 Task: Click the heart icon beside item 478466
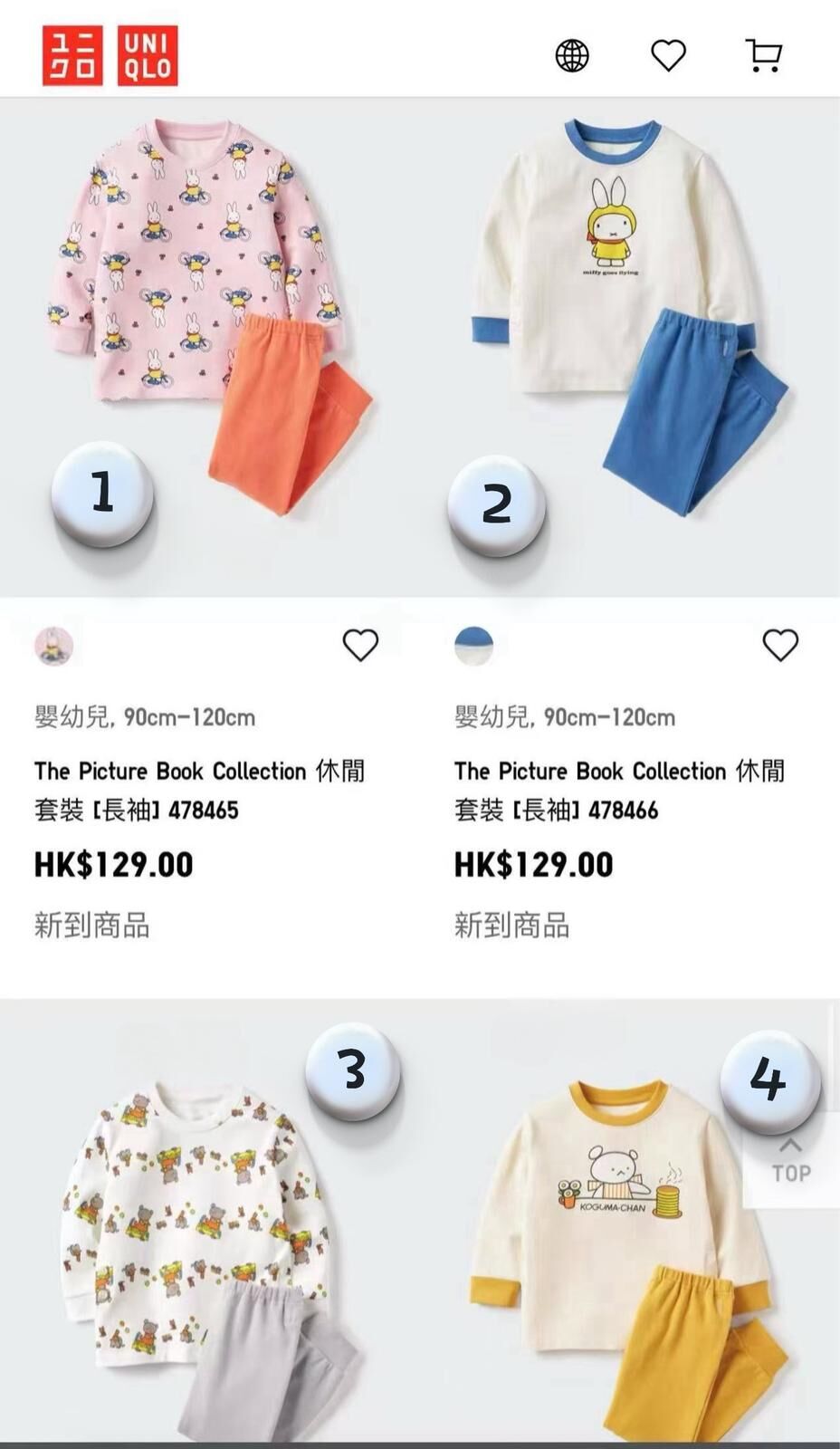(x=779, y=646)
